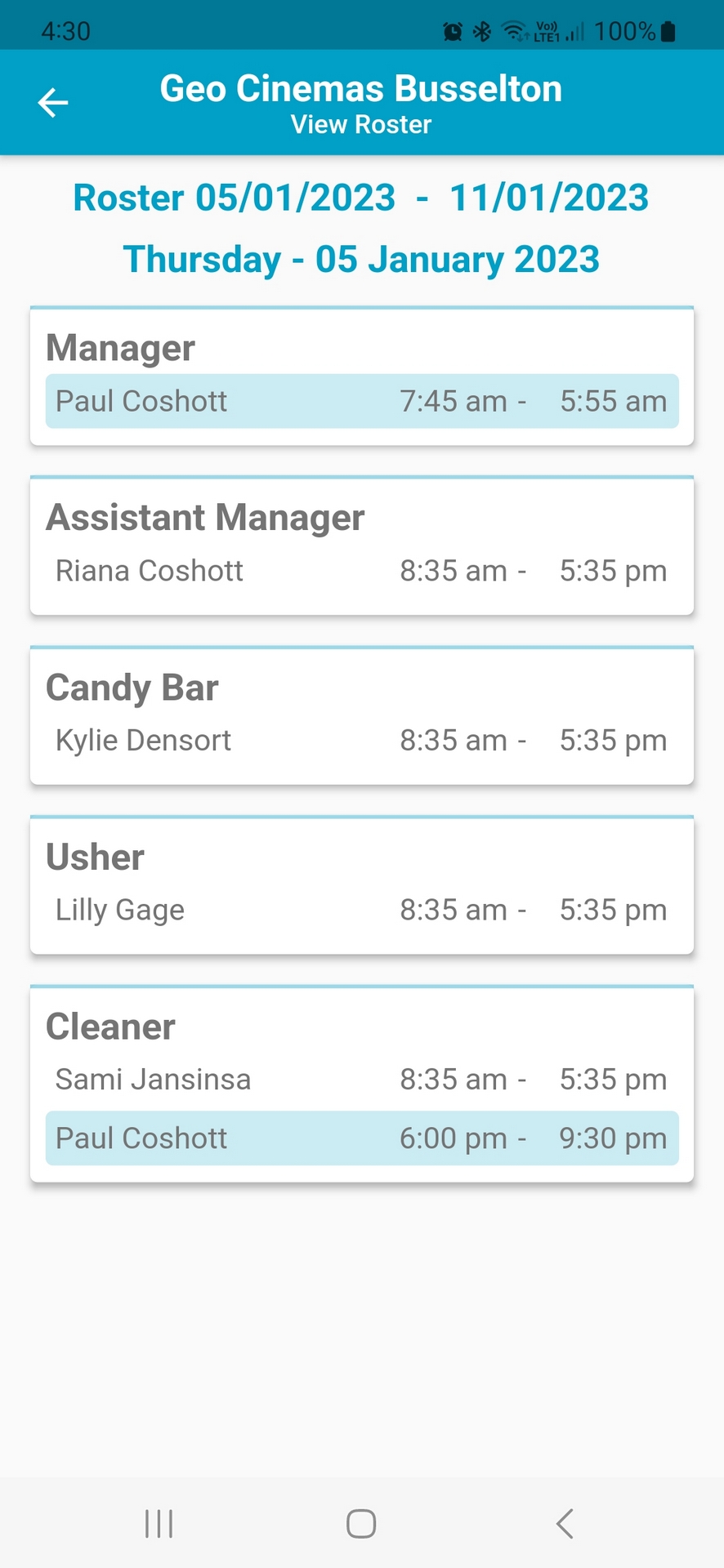Image resolution: width=724 pixels, height=1568 pixels.
Task: Go back using the app bar arrow
Action: coord(53,103)
